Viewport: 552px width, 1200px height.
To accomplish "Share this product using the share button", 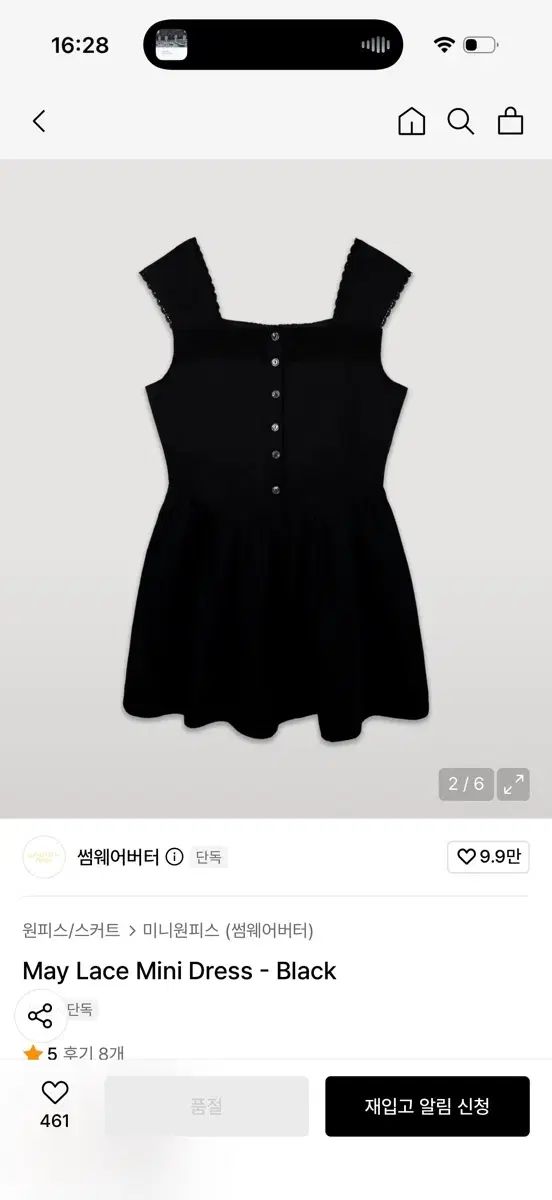I will click(40, 1017).
